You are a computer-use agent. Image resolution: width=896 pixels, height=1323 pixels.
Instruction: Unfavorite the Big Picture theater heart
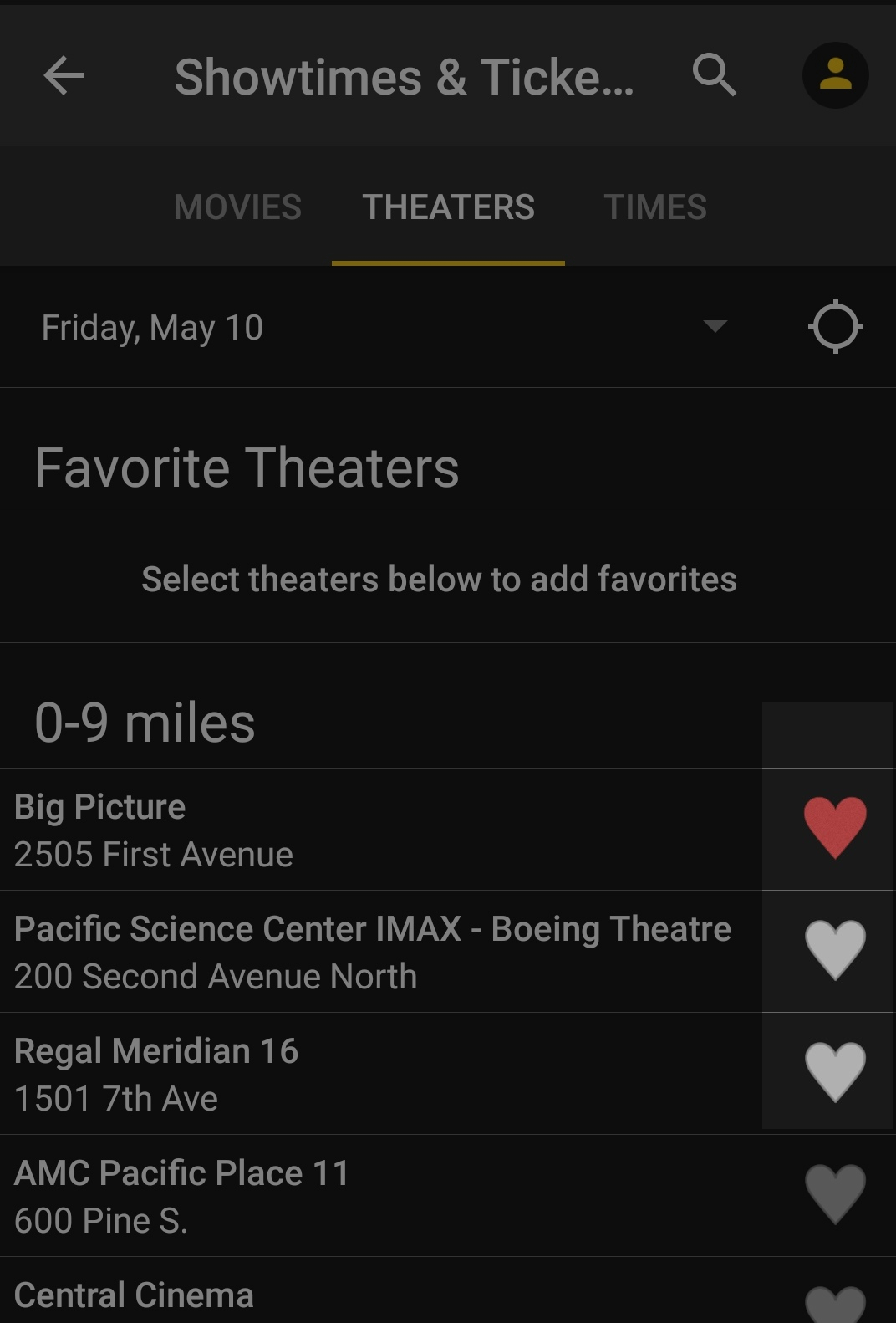(x=835, y=828)
